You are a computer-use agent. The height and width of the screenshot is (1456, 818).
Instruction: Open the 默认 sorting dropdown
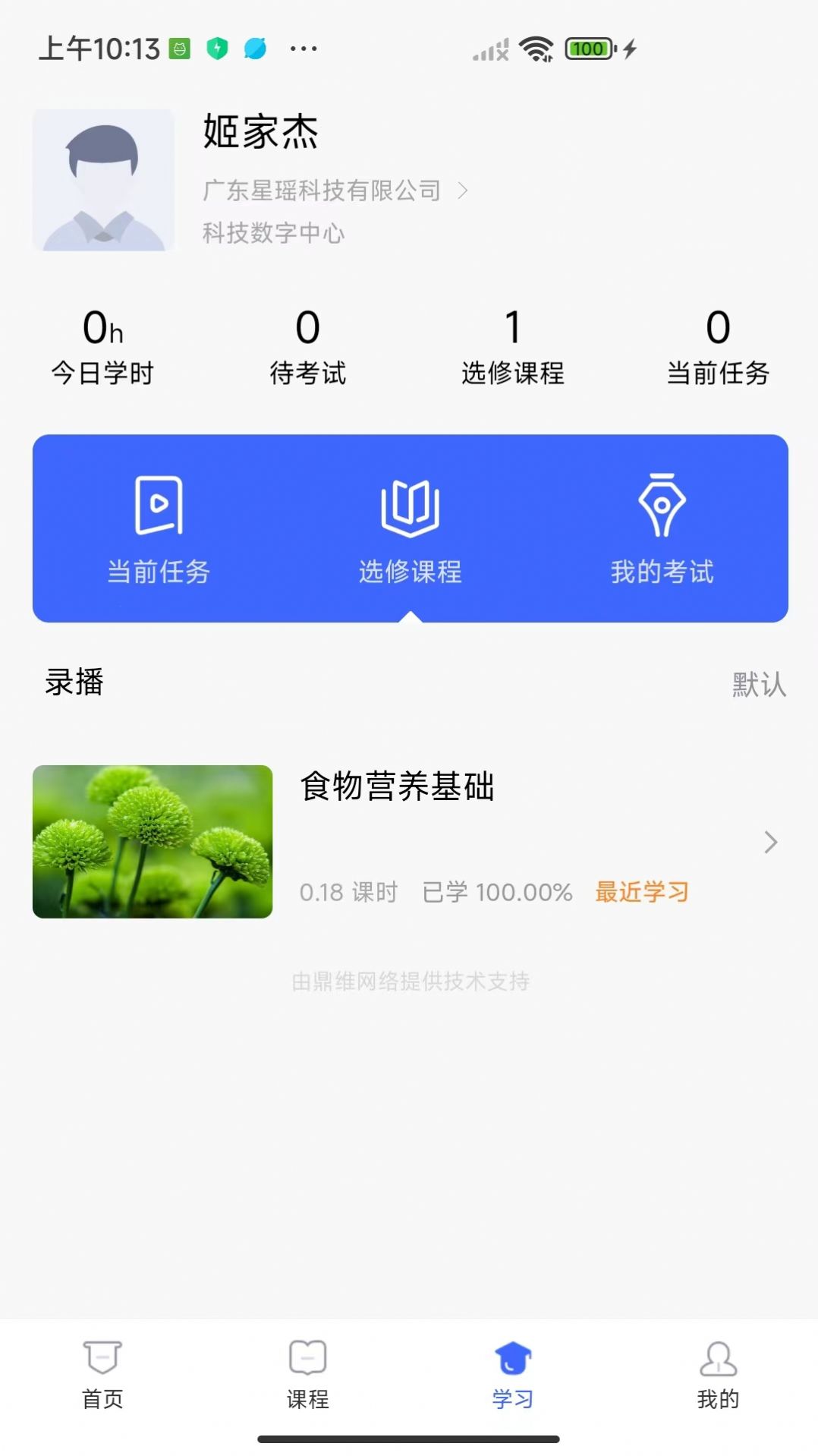[x=758, y=684]
